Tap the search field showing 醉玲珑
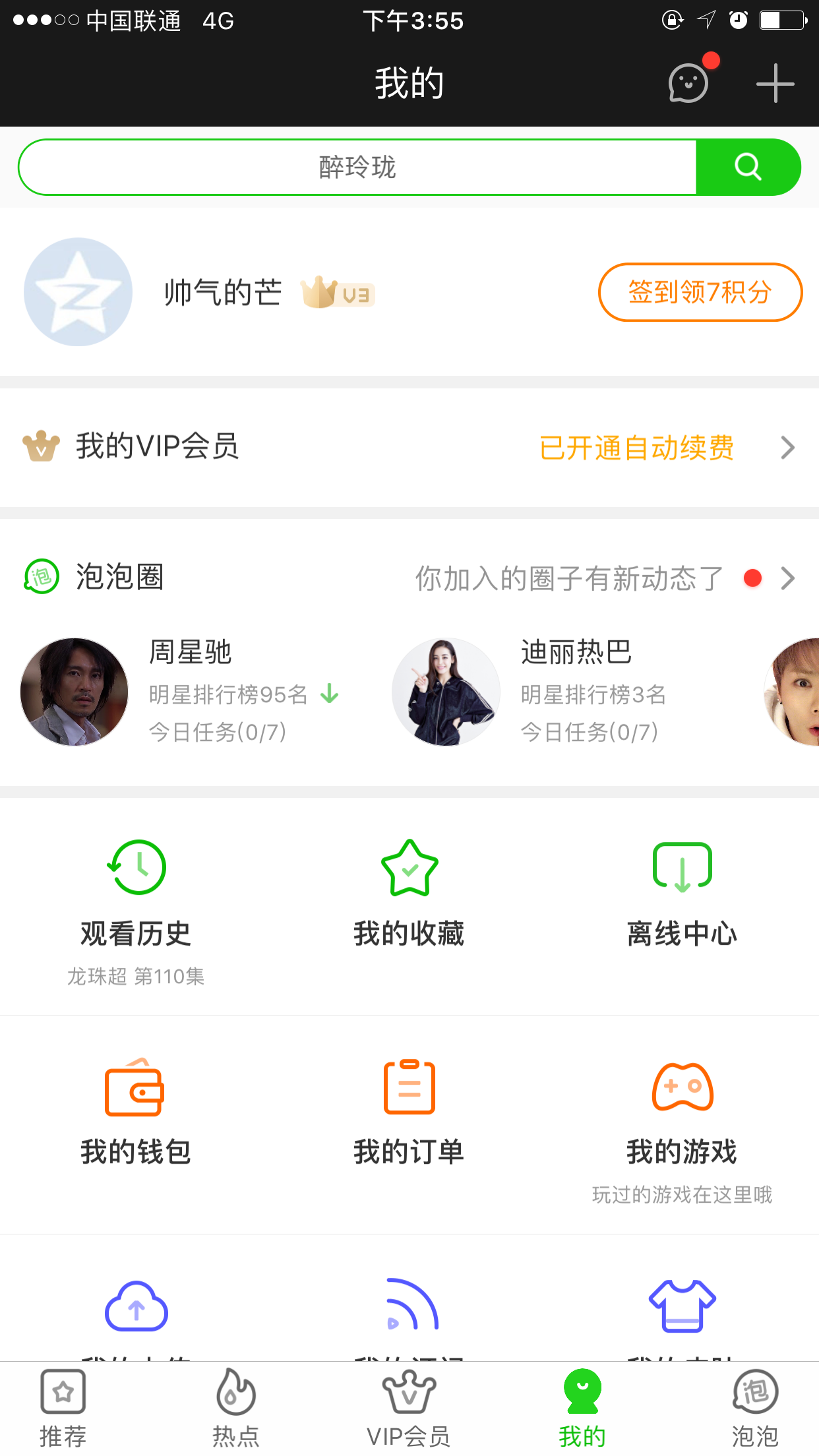The height and width of the screenshot is (1456, 819). pos(357,167)
